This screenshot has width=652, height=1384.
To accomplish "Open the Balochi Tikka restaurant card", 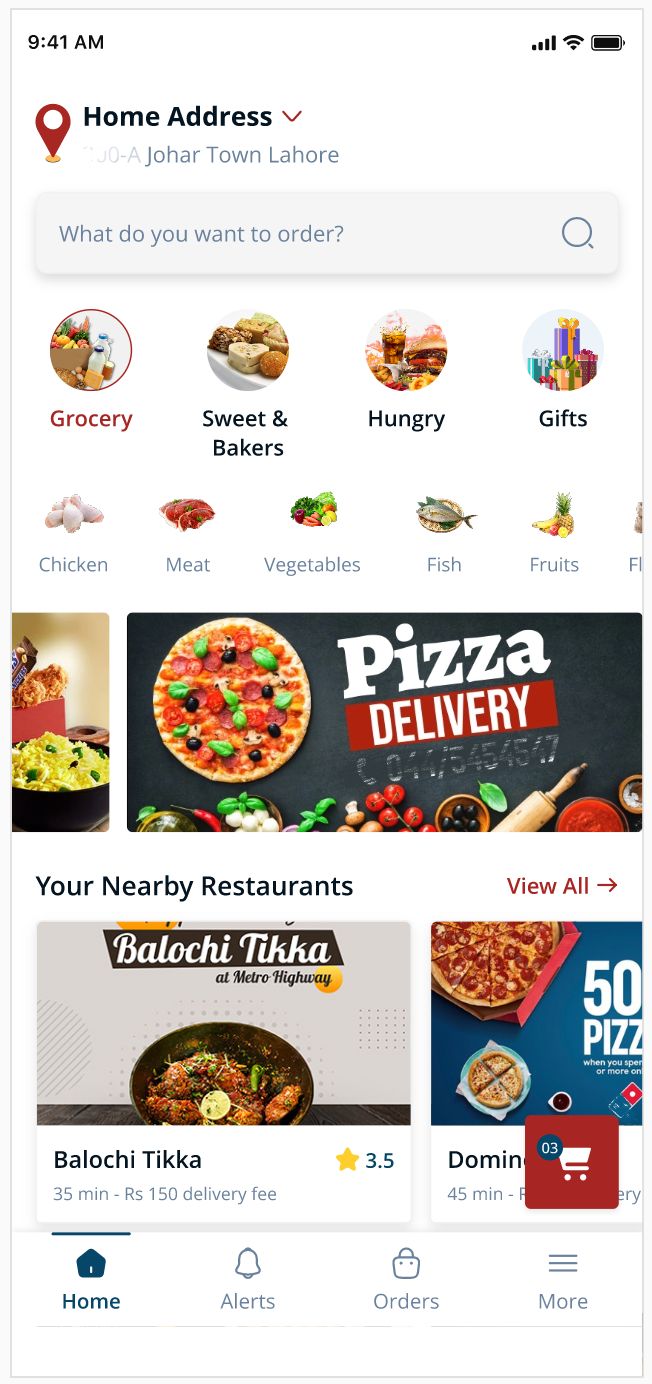I will pyautogui.click(x=224, y=1070).
